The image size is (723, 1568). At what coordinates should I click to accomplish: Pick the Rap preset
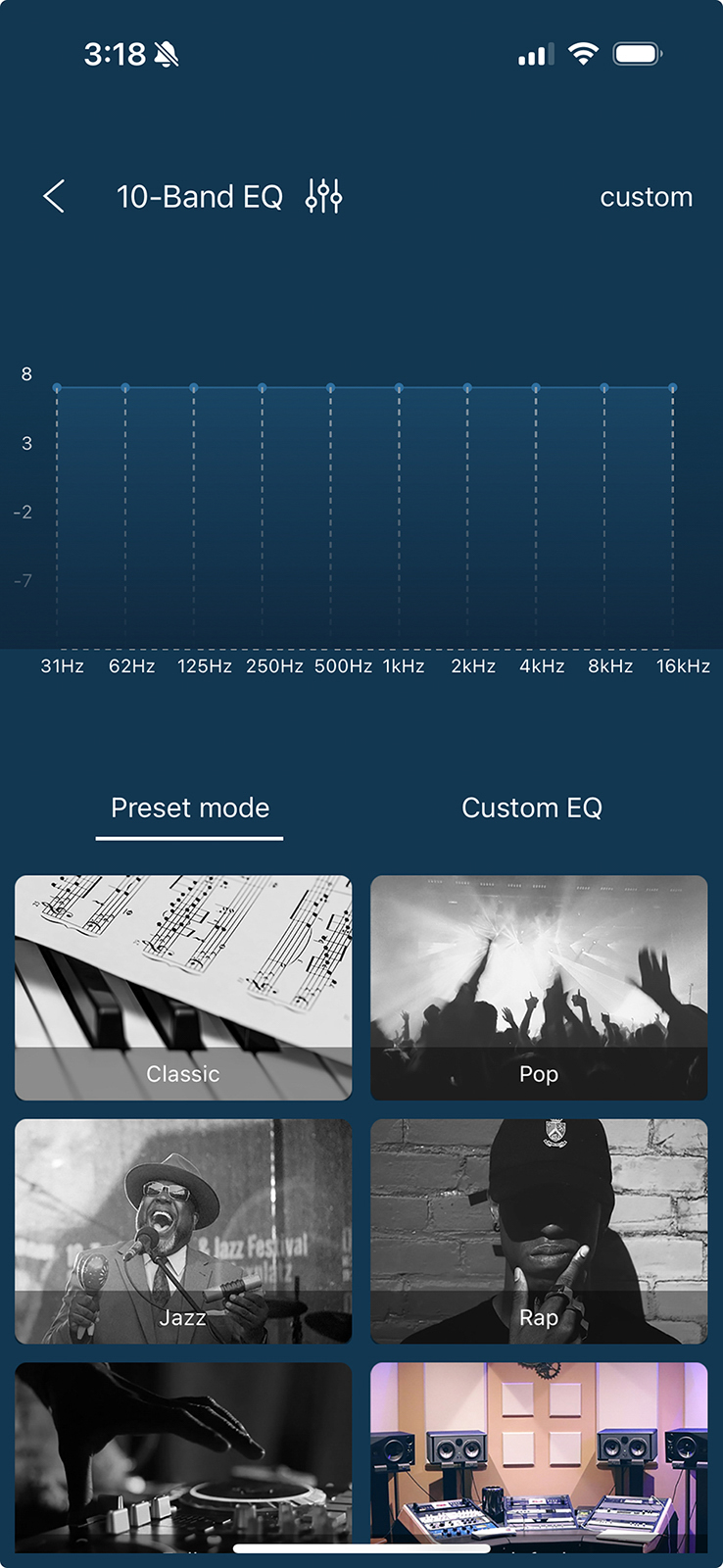click(x=539, y=1231)
